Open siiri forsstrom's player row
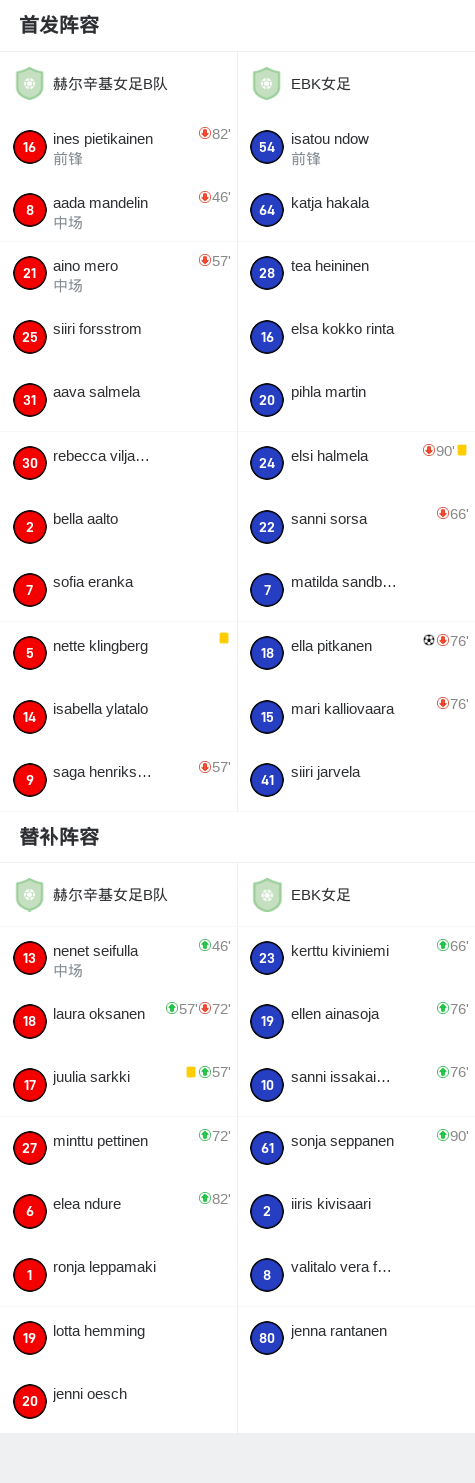The width and height of the screenshot is (475, 1483). [x=118, y=337]
